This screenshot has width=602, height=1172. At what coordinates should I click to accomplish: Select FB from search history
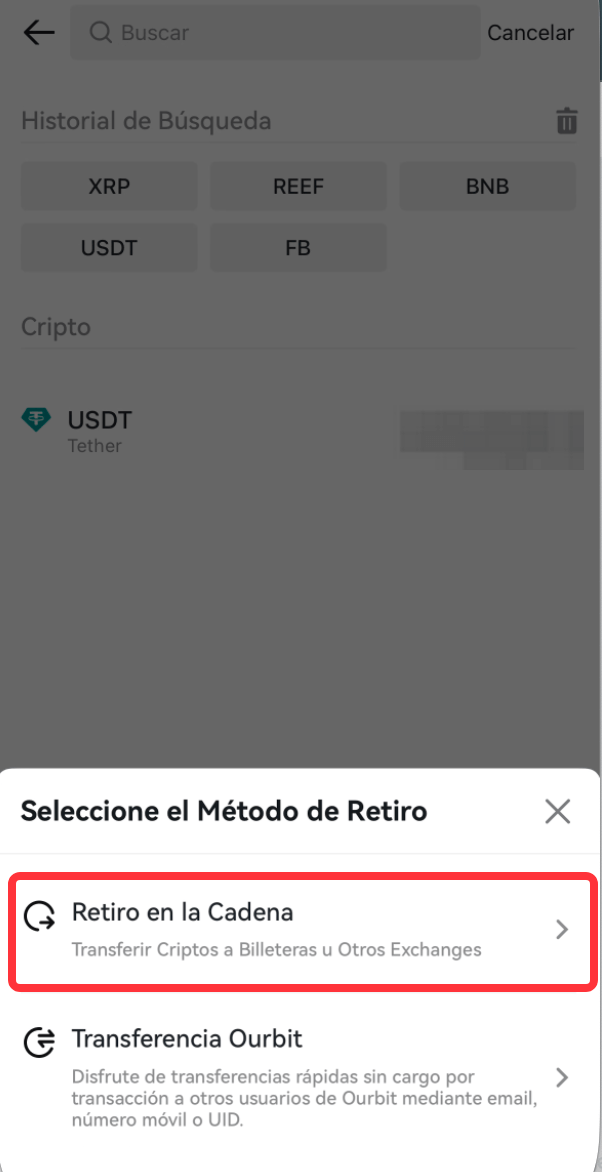(x=298, y=247)
